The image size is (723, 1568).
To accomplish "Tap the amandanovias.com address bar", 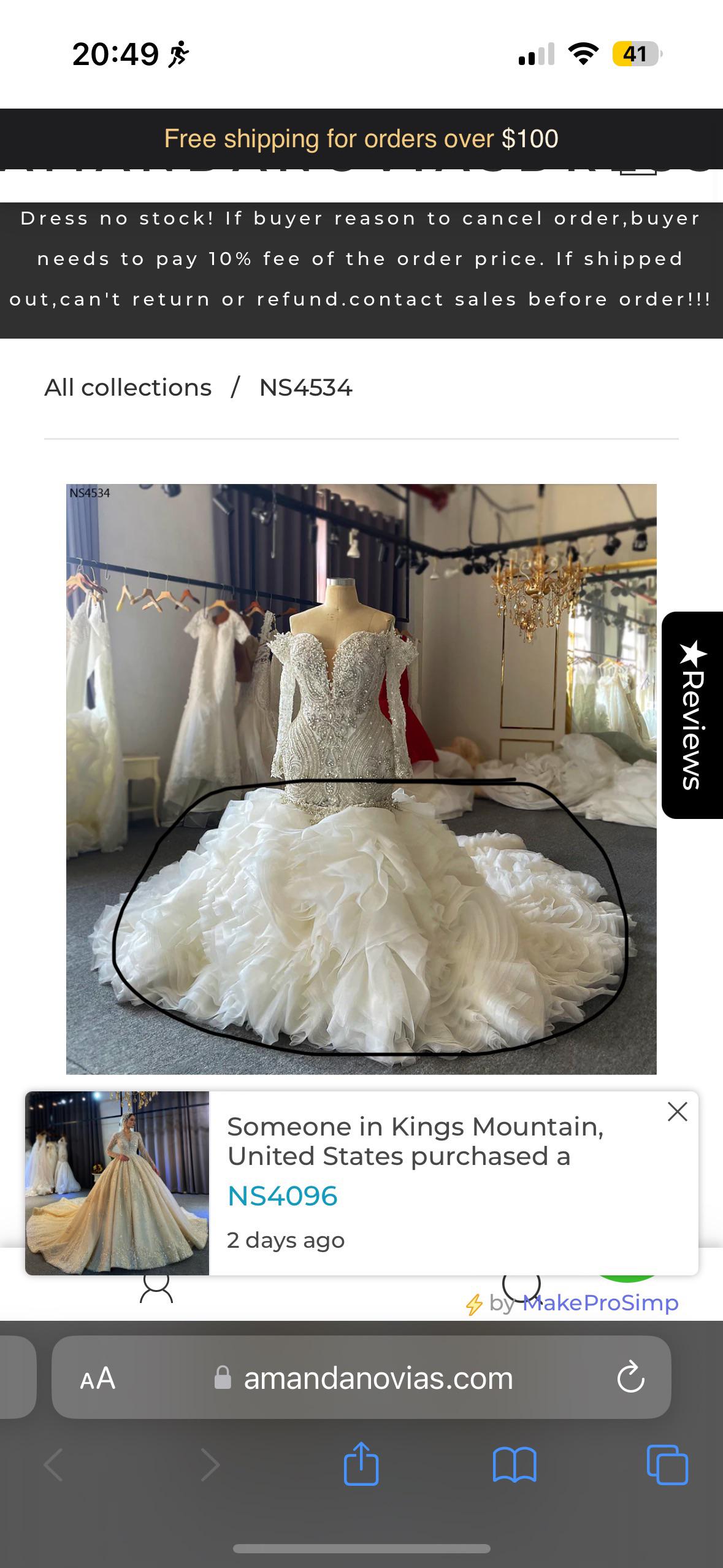I will 378,1378.
